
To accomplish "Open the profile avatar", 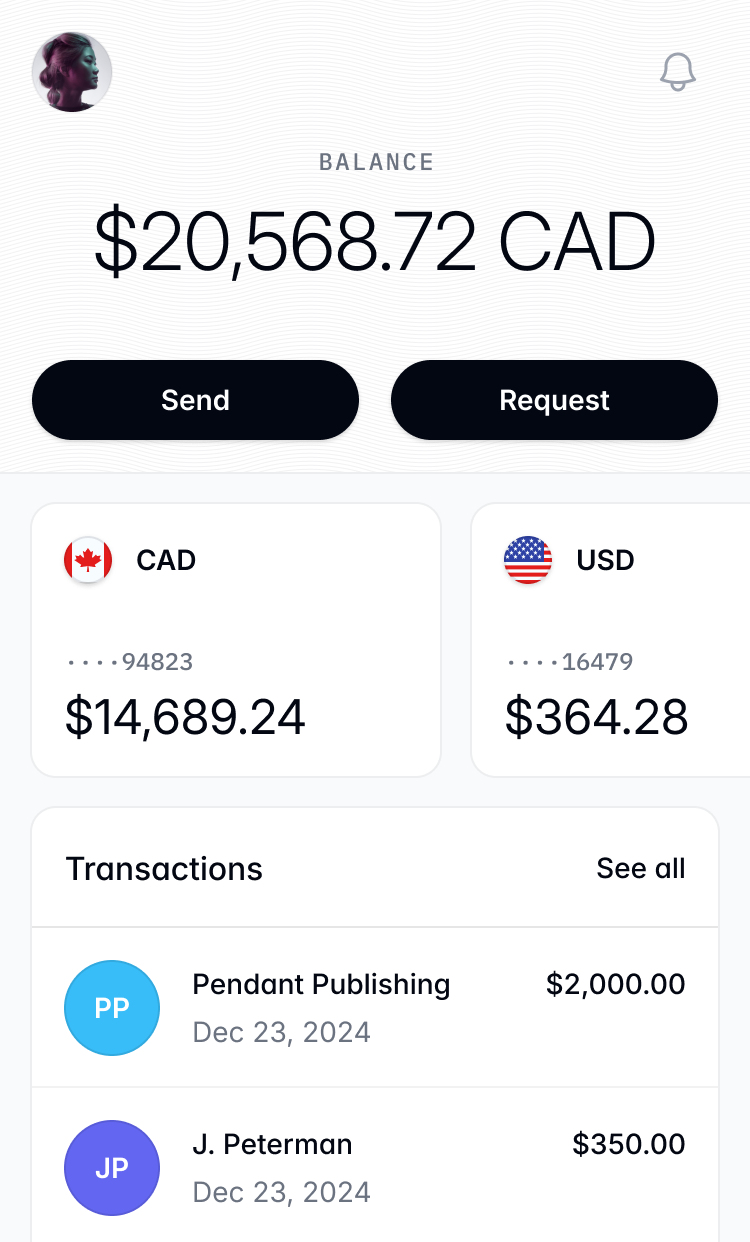I will pos(72,72).
